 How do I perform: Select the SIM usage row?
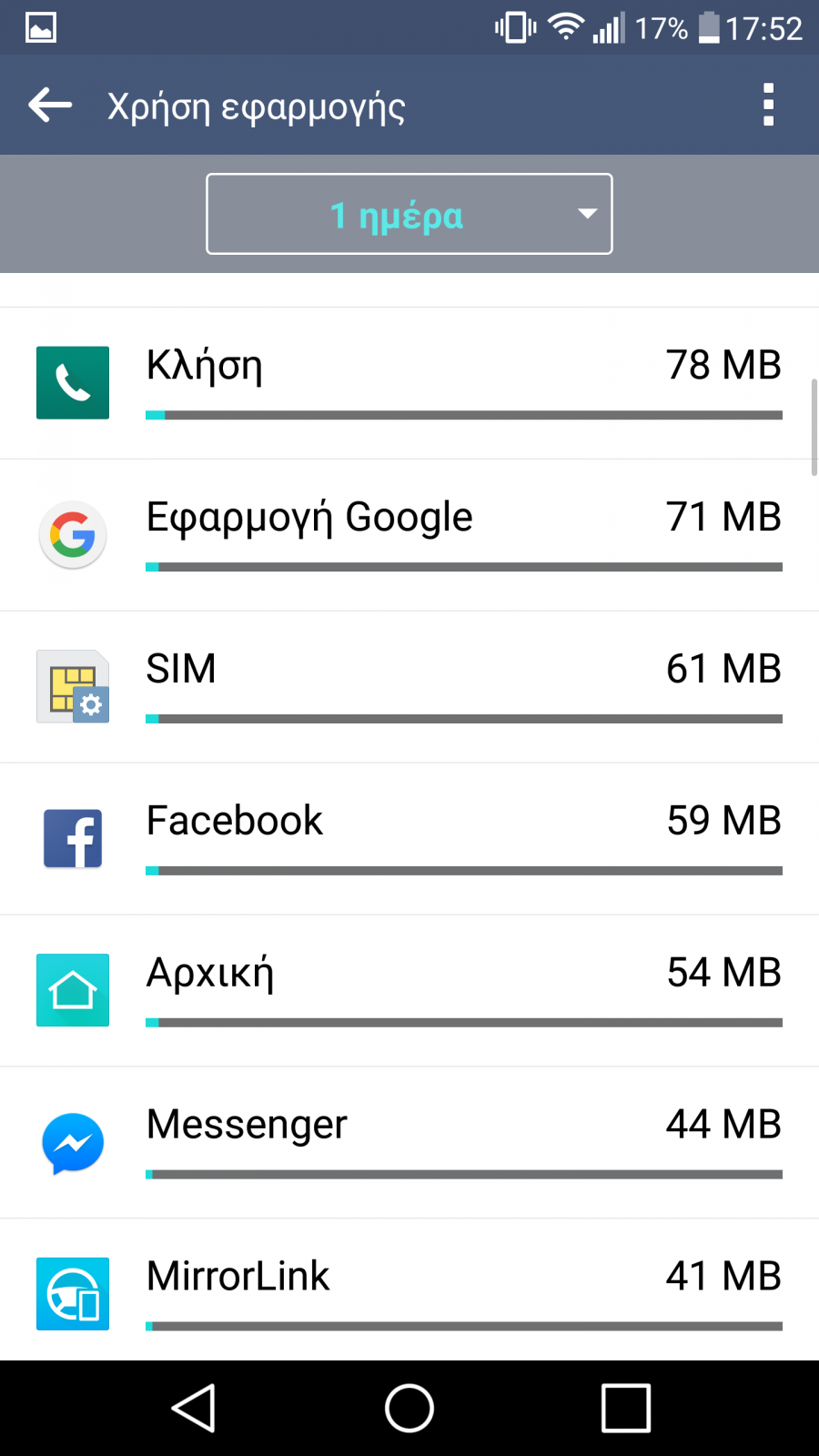click(x=409, y=687)
